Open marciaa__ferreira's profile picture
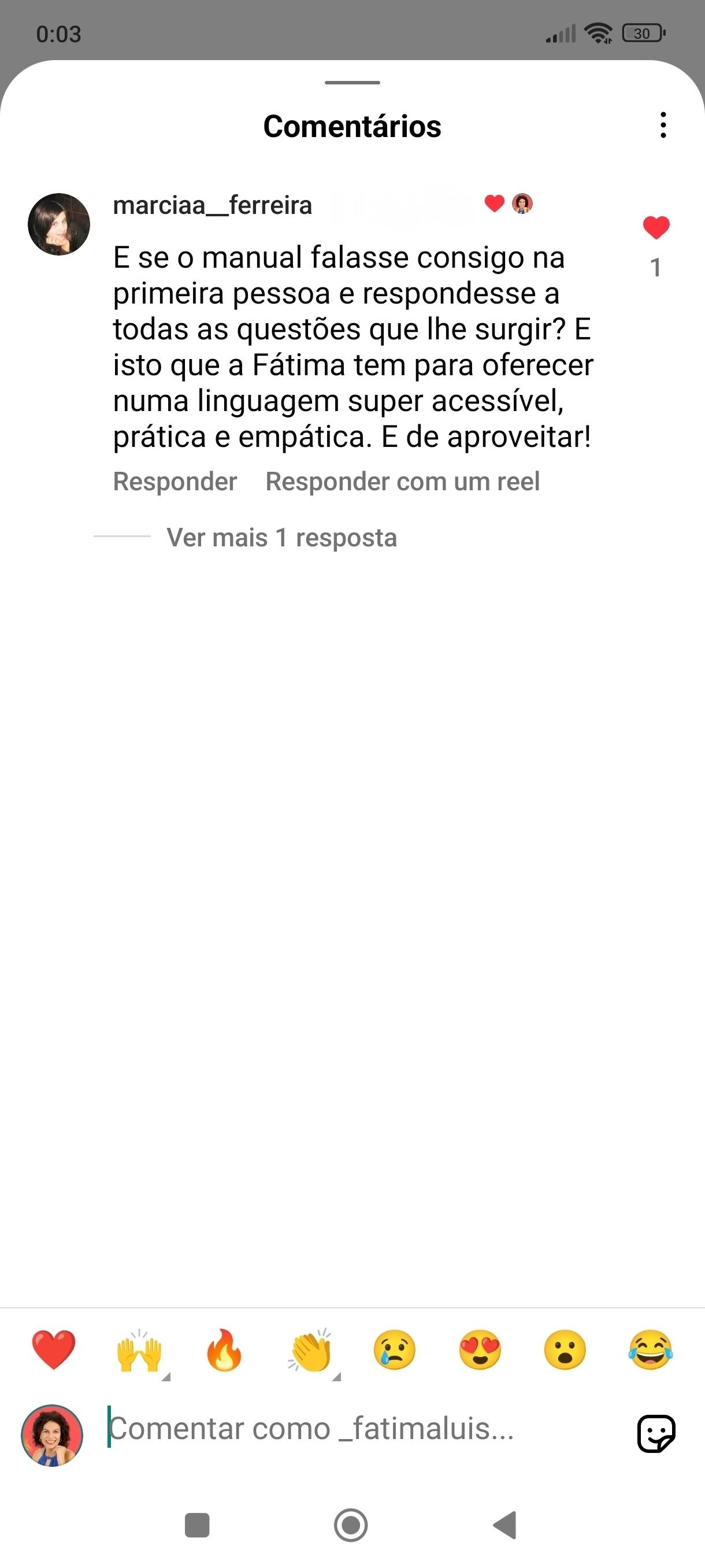The image size is (705, 1568). pos(59,224)
